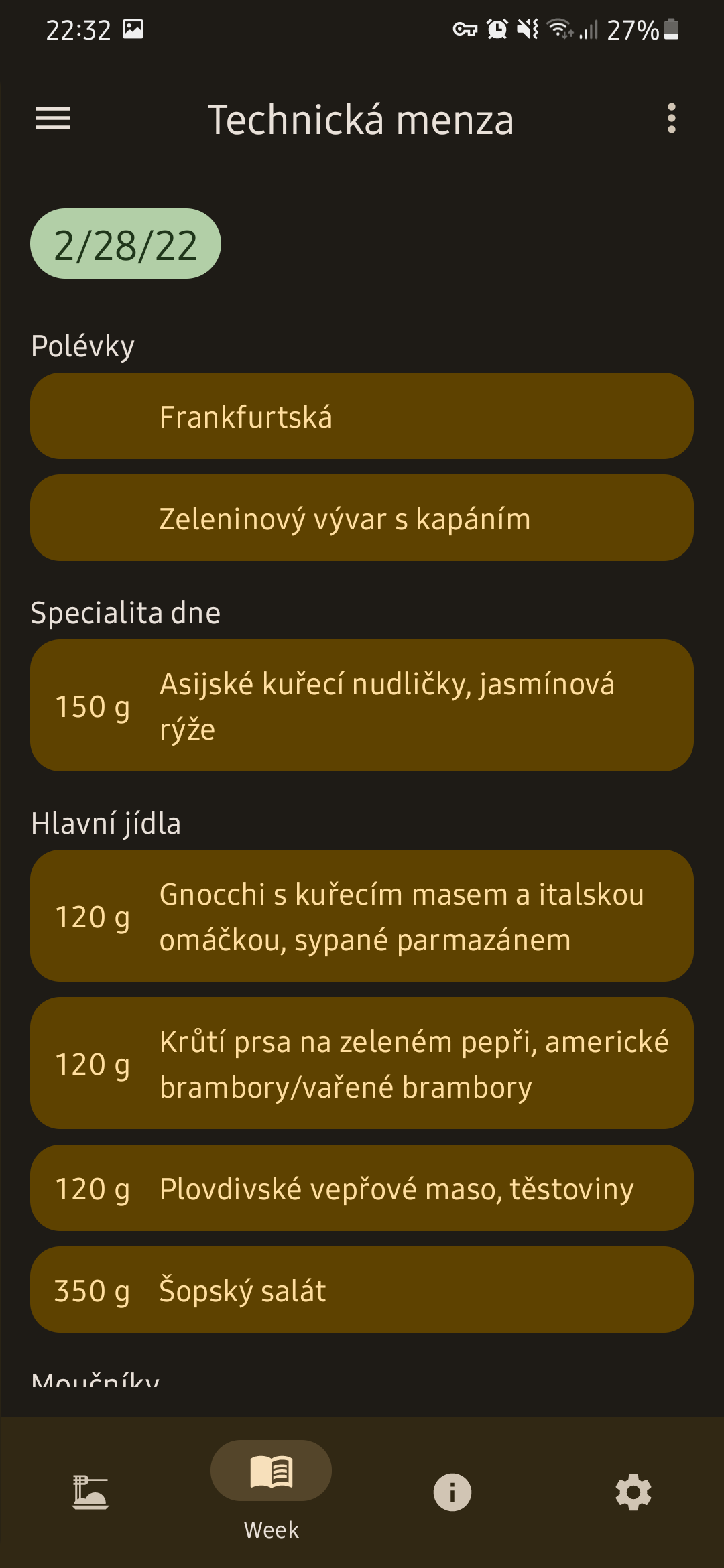Open the Frankfurtská soup item

362,416
